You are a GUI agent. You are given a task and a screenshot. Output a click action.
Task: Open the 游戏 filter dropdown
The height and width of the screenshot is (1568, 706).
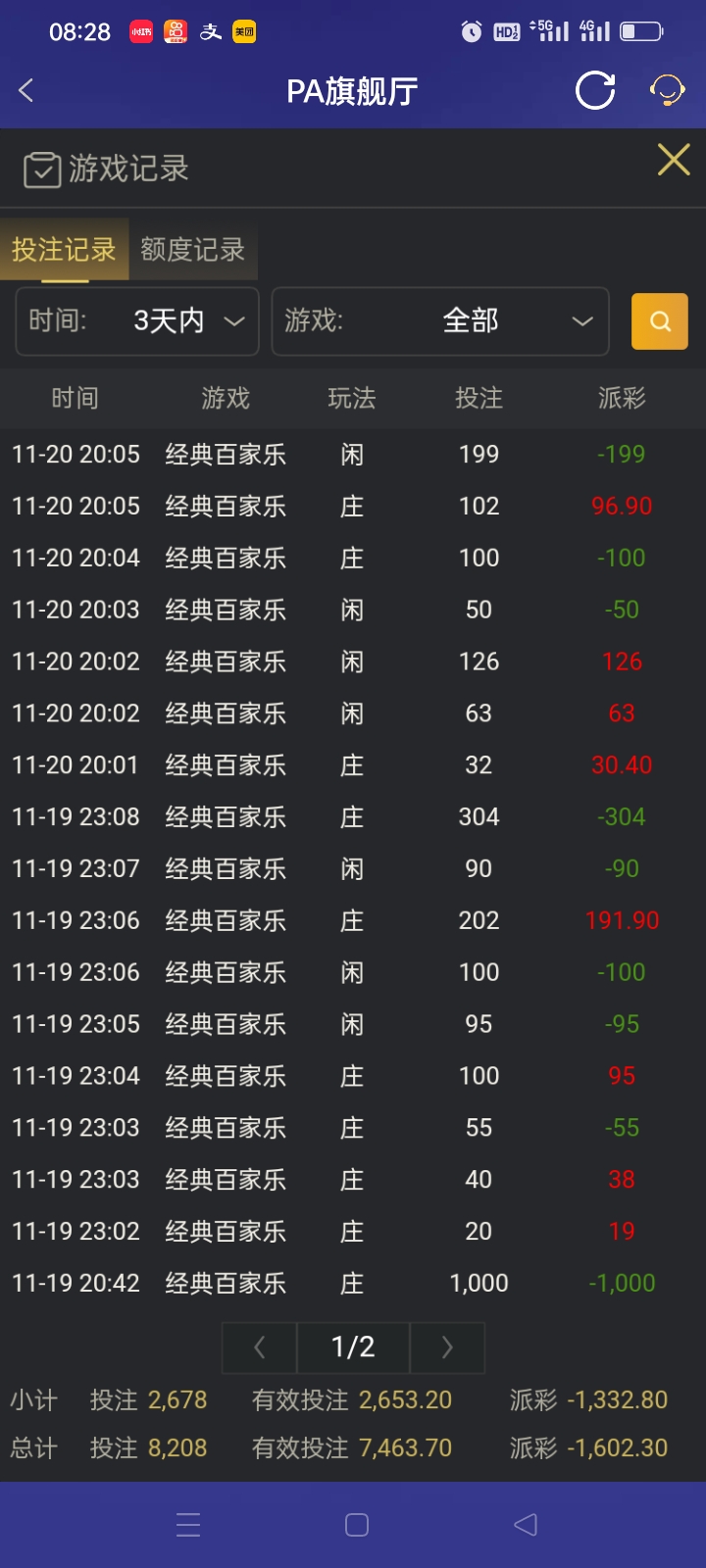[439, 321]
